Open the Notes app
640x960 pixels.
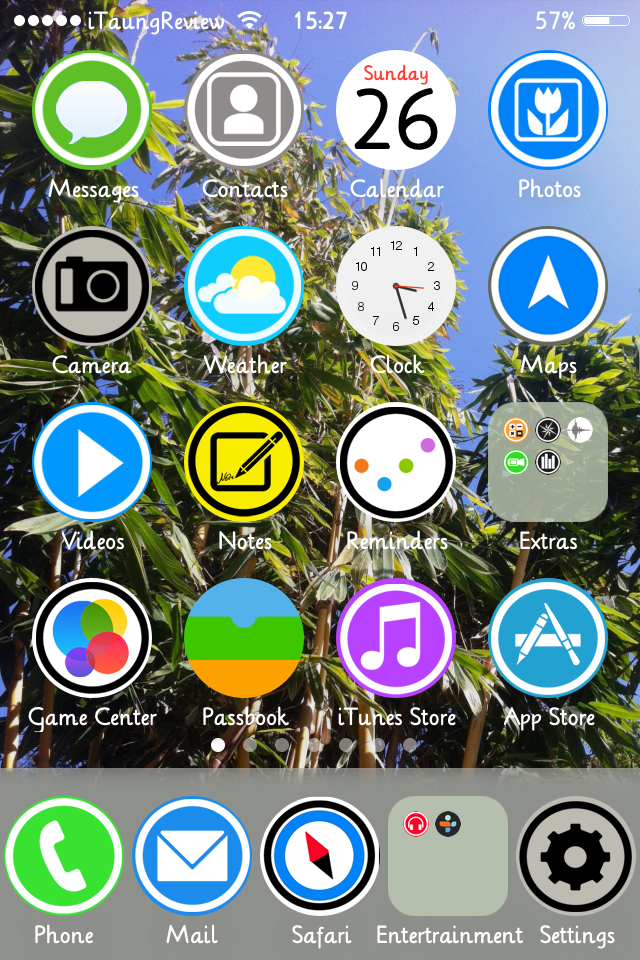tap(244, 462)
